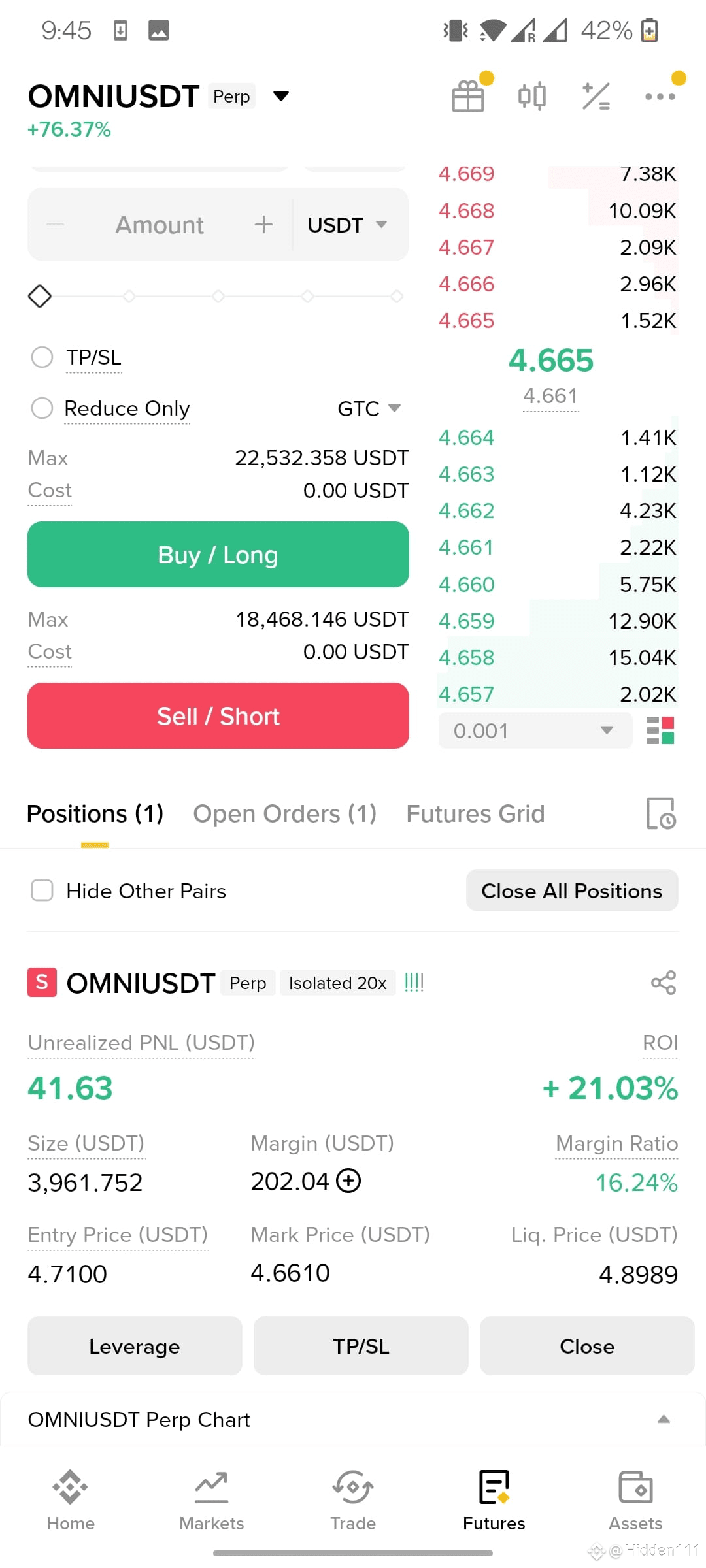Open the gift rewards icon
This screenshot has width=706, height=1568.
468,96
